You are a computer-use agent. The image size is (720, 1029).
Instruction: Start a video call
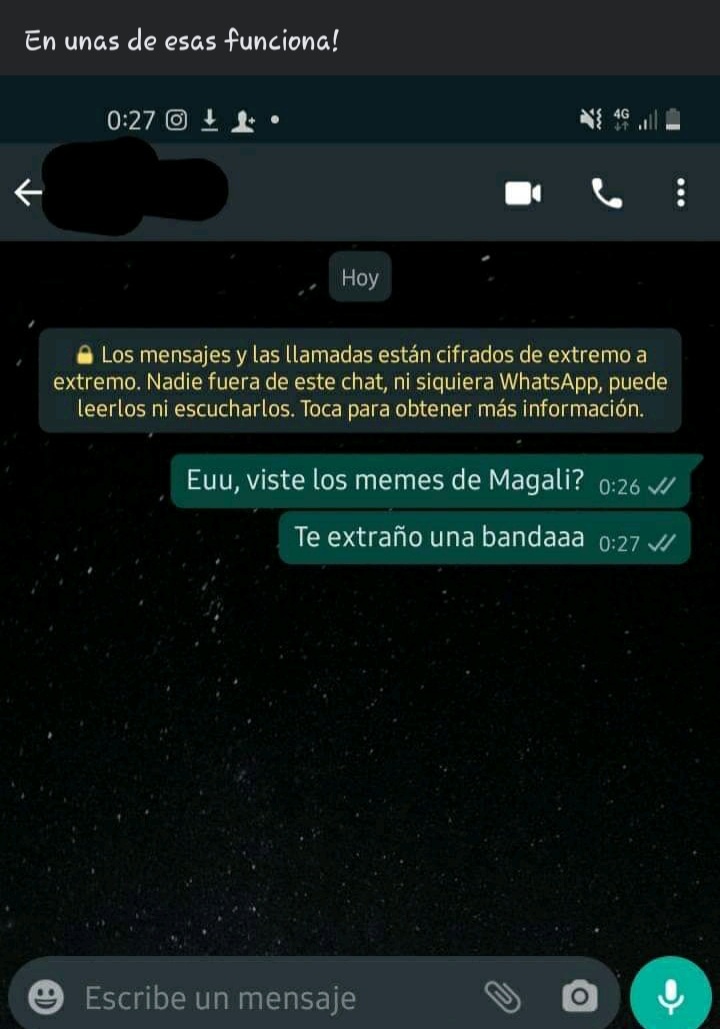tap(522, 193)
